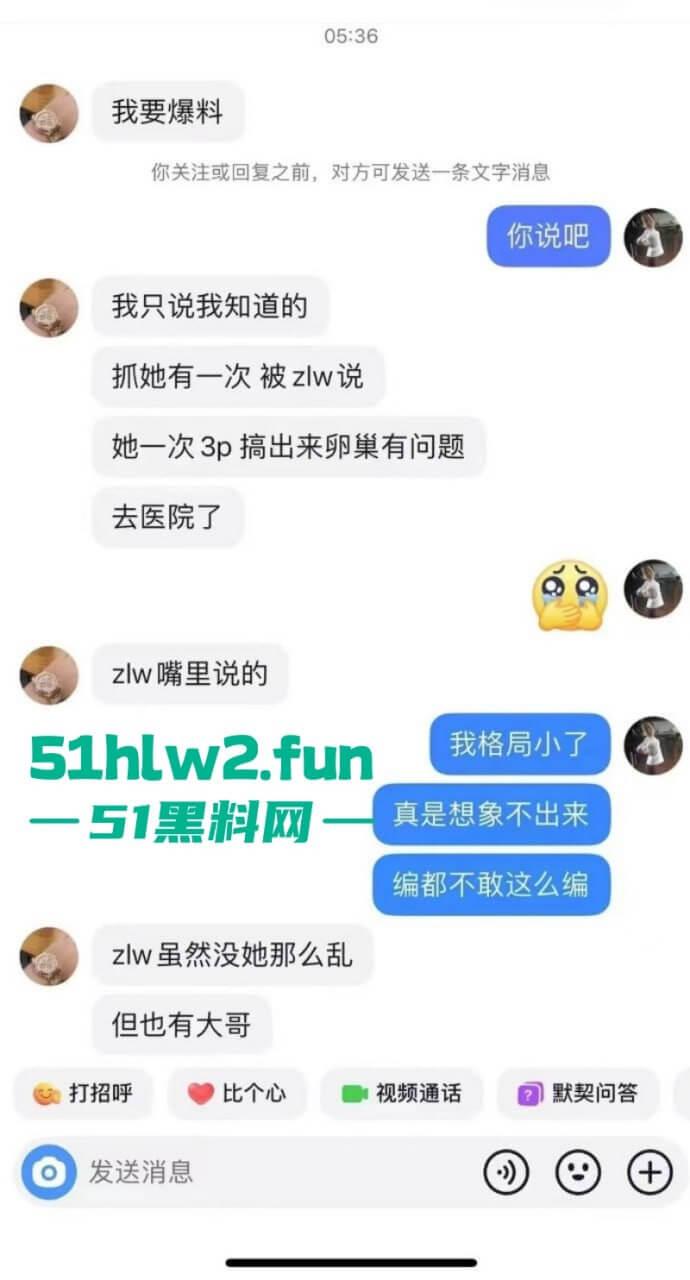Tap the 比个心 heart chip
Viewport: 690px width, 1280px height.
237,1094
